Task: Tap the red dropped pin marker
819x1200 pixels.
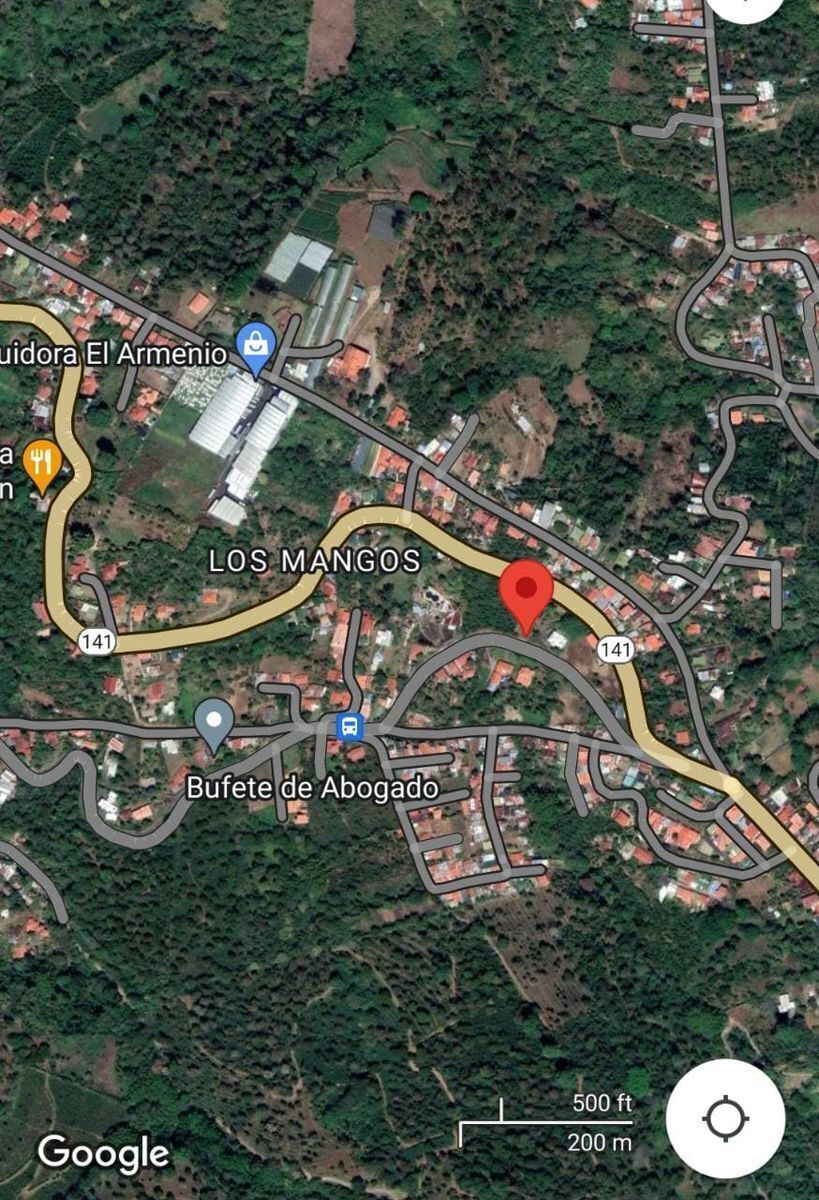Action: [x=526, y=590]
